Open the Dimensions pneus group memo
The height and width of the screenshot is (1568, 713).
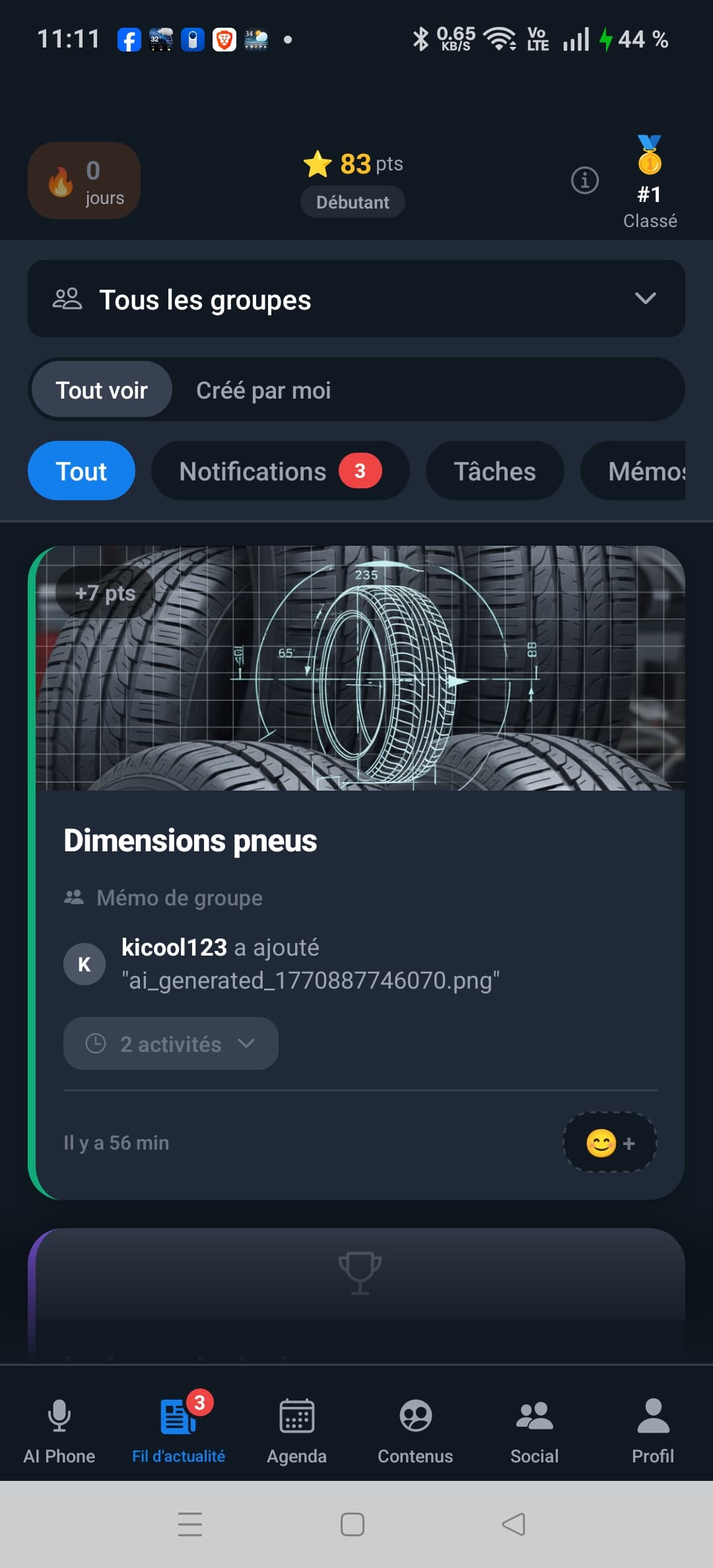point(190,839)
